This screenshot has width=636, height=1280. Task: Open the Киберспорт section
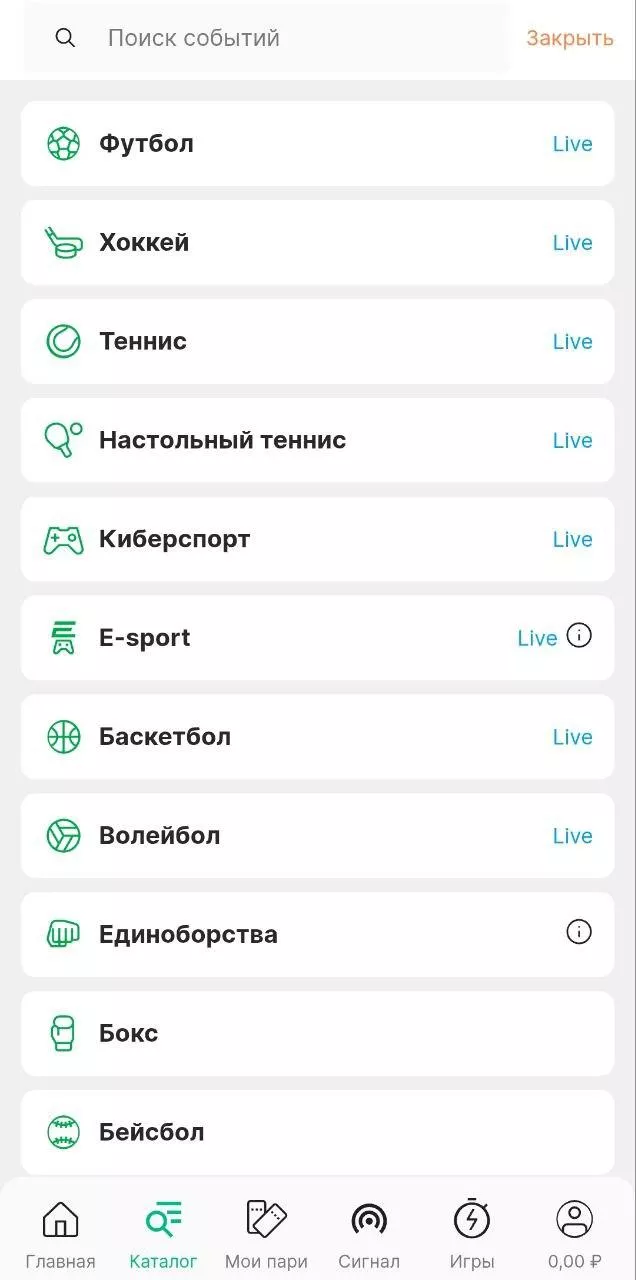coord(174,539)
